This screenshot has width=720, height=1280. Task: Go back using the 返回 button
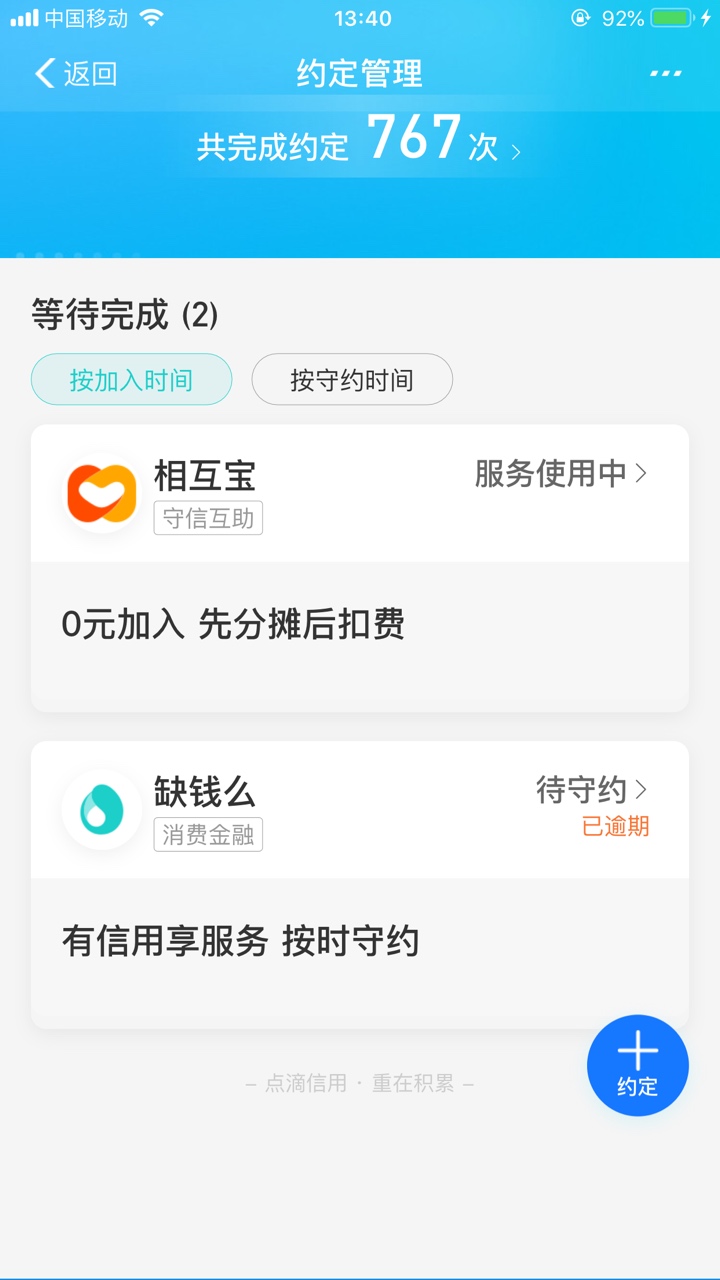point(76,73)
